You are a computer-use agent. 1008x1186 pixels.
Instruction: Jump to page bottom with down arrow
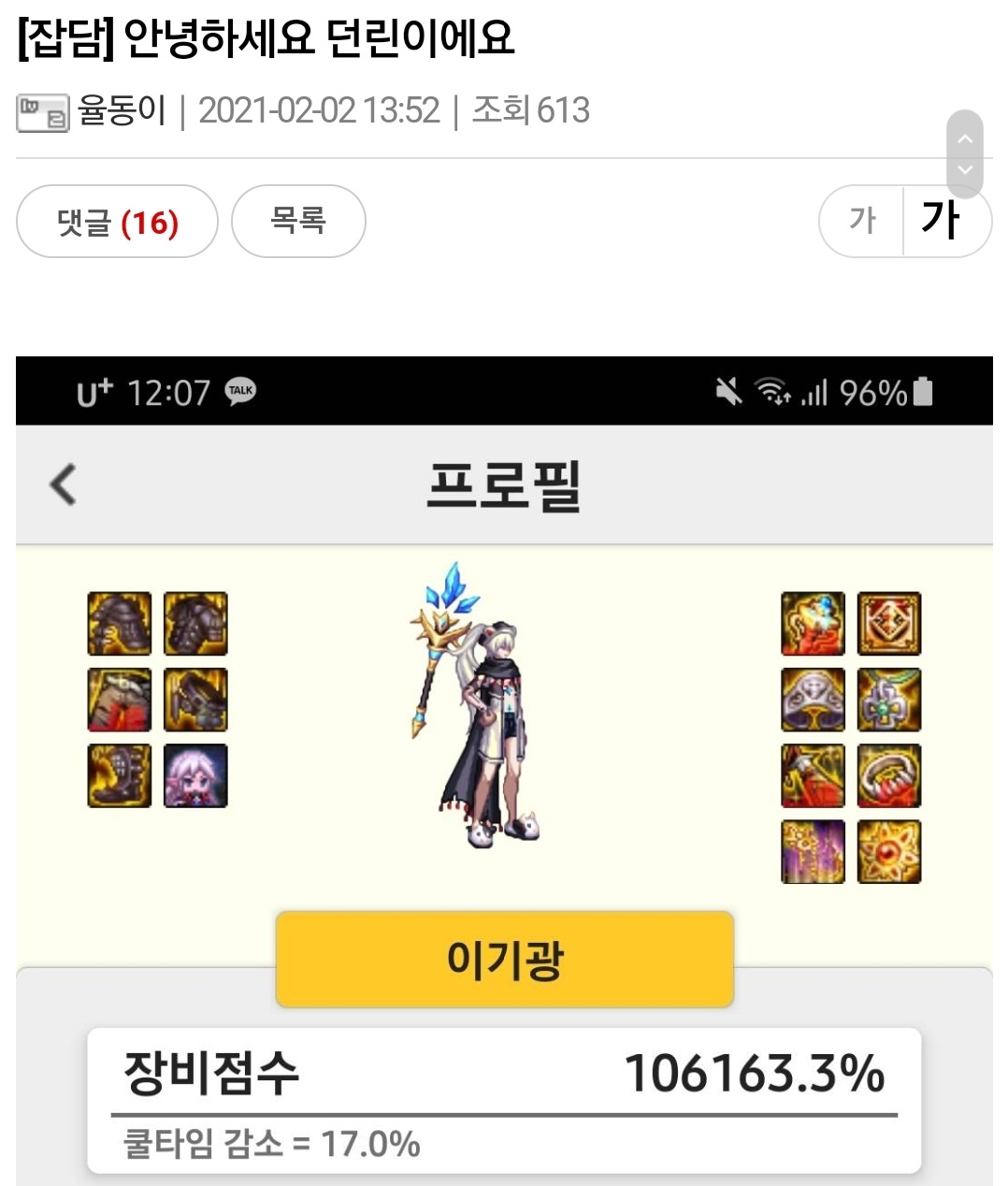[965, 170]
